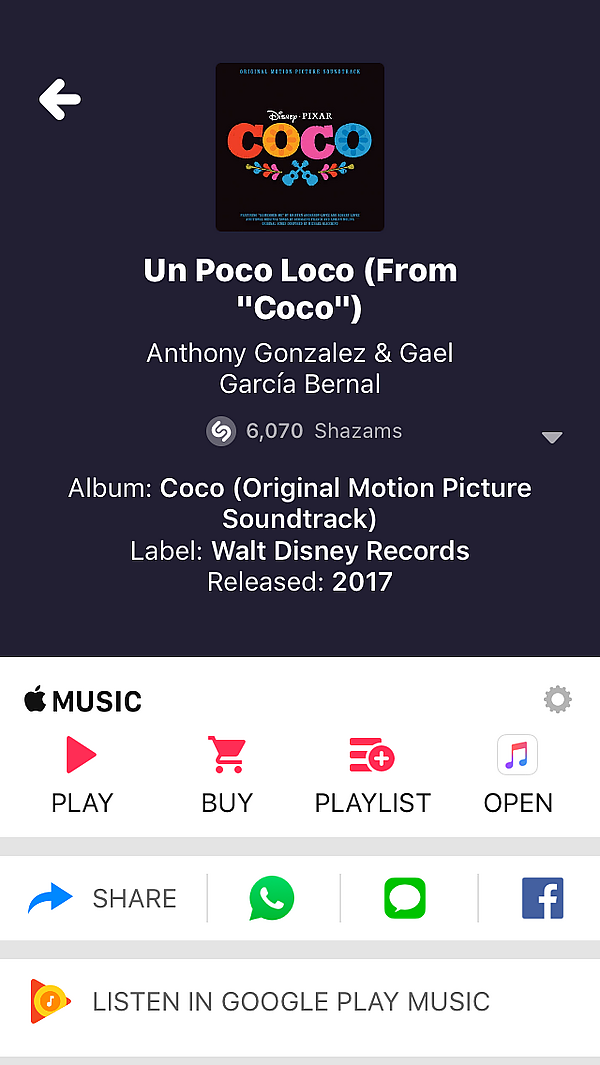Share the song on Facebook
This screenshot has height=1065, width=600.
click(x=542, y=898)
